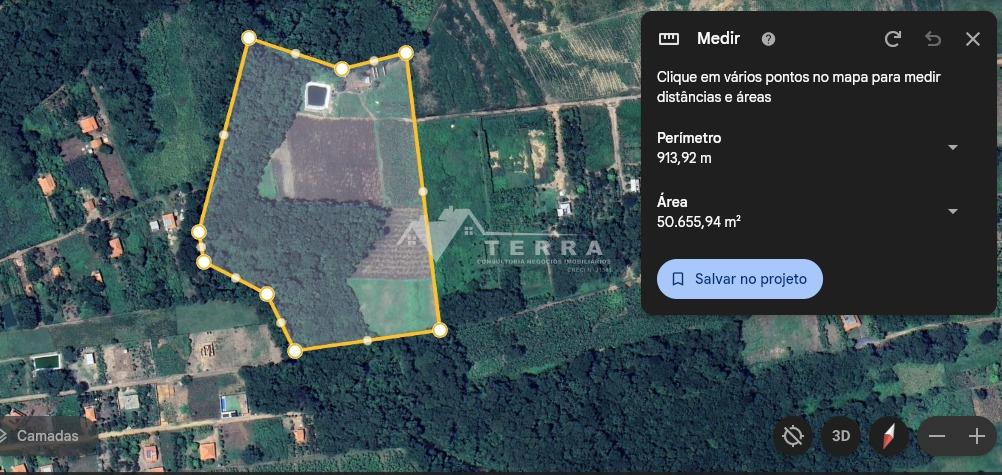1002x475 pixels.
Task: Restart the measurement with the circular arrow
Action: click(893, 39)
